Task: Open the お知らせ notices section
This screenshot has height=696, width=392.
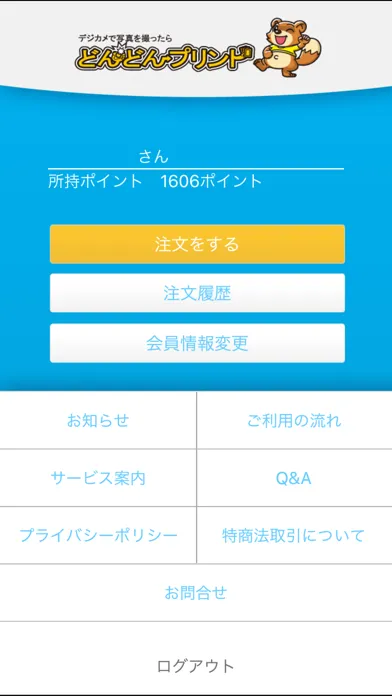Action: click(98, 420)
